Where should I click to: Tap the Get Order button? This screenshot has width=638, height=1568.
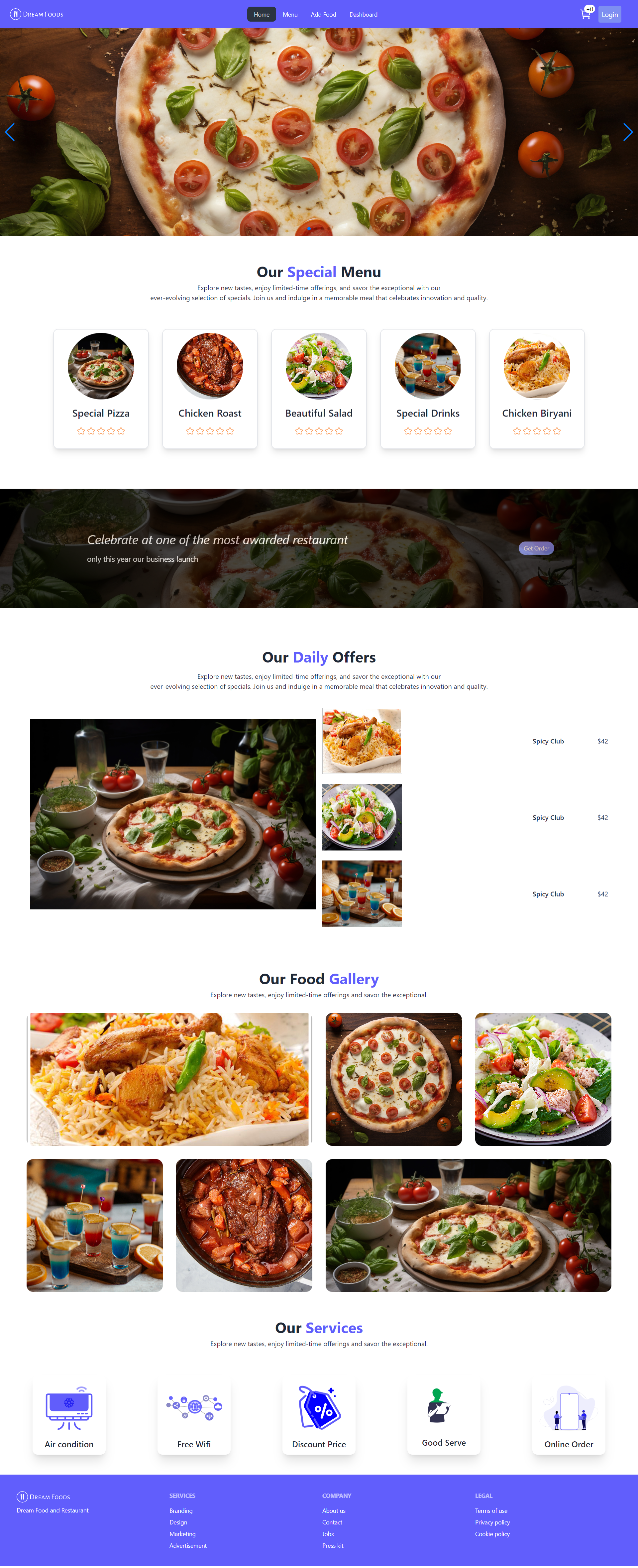536,548
